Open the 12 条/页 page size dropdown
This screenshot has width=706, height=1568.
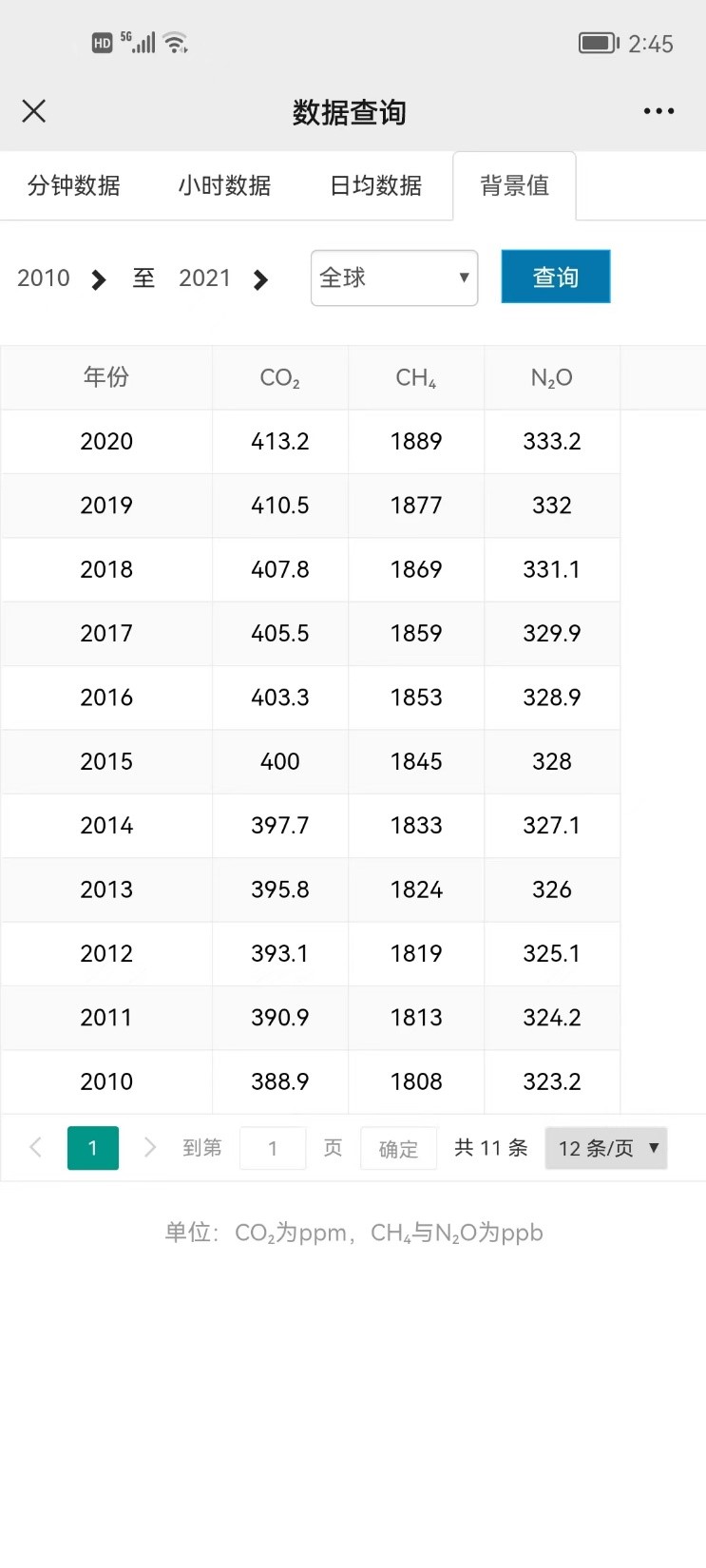click(x=606, y=1148)
